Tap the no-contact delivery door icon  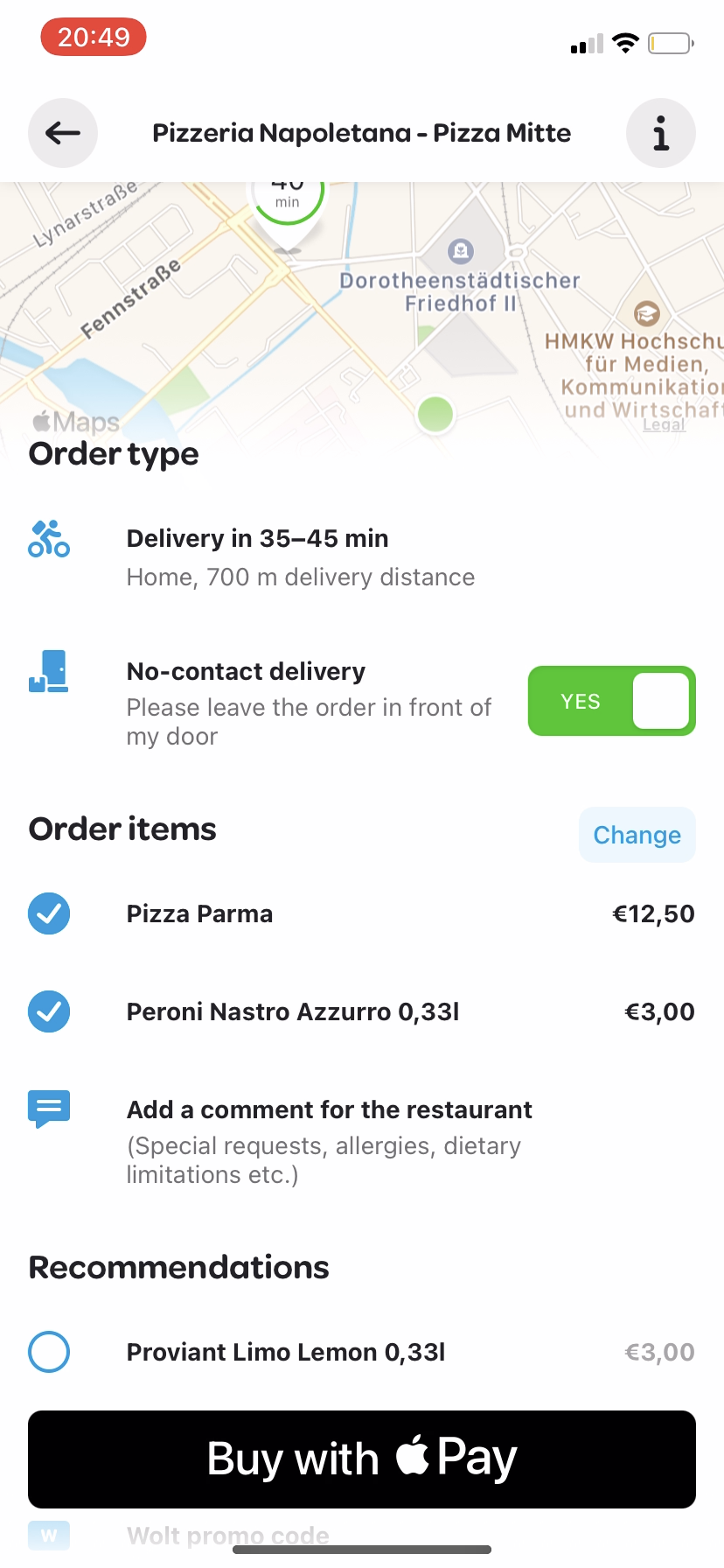tap(48, 672)
